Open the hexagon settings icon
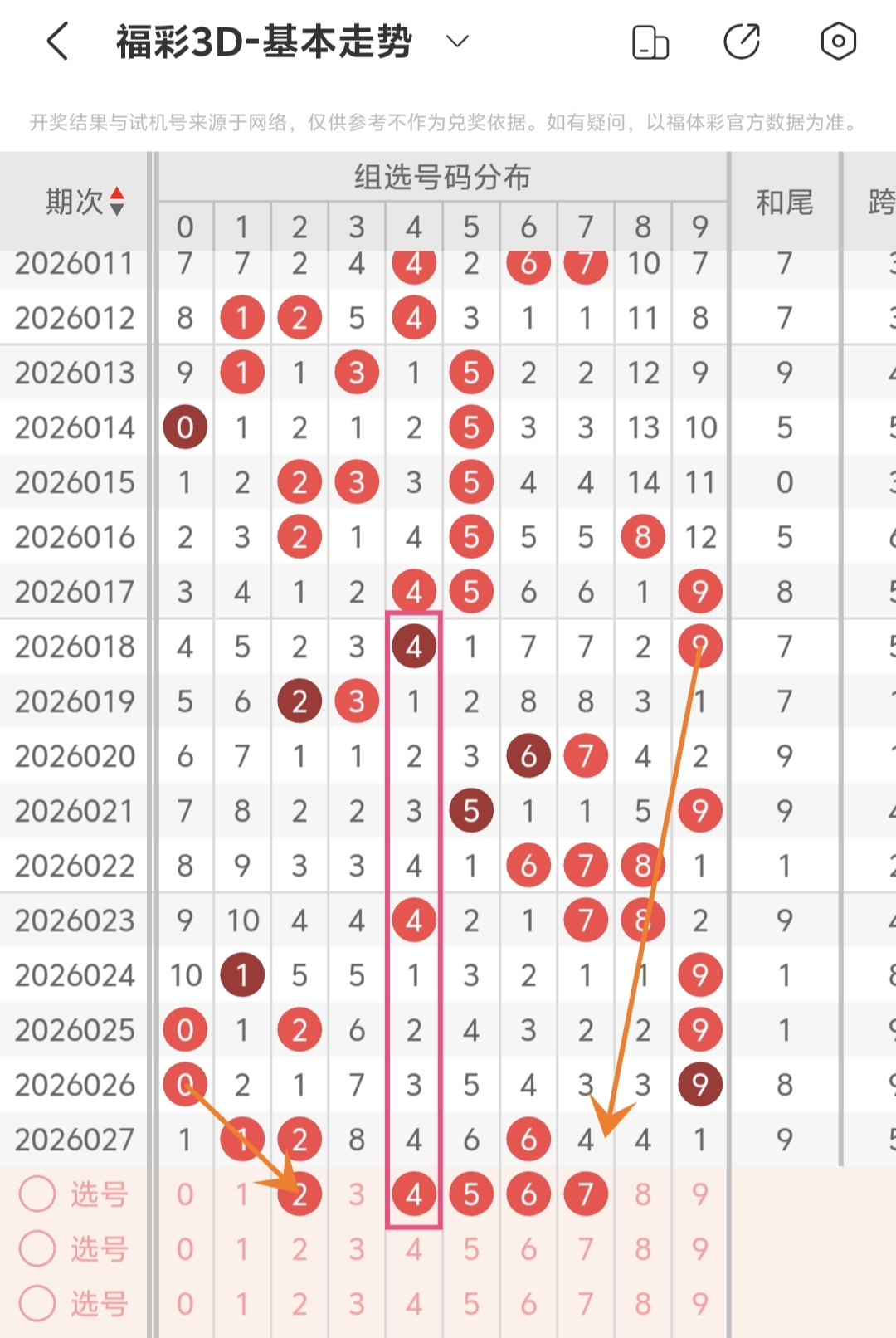 pos(838,42)
